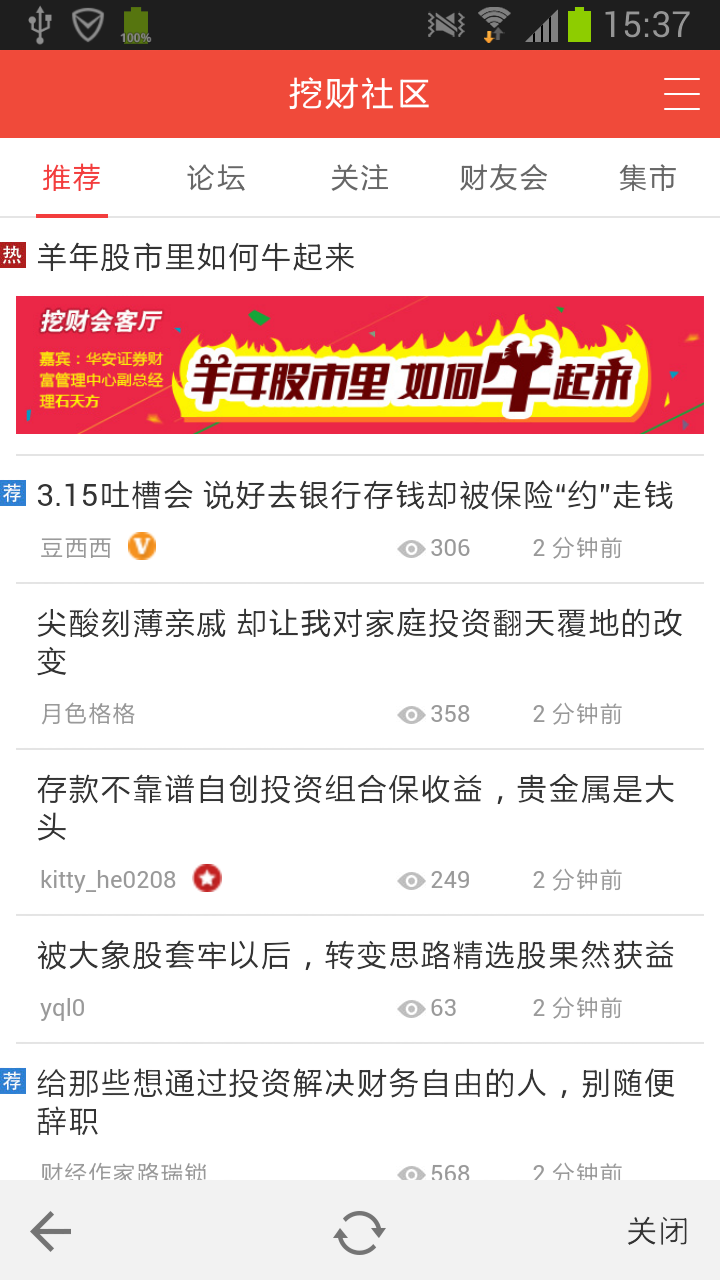Refresh the page using the reload icon

pyautogui.click(x=359, y=1232)
